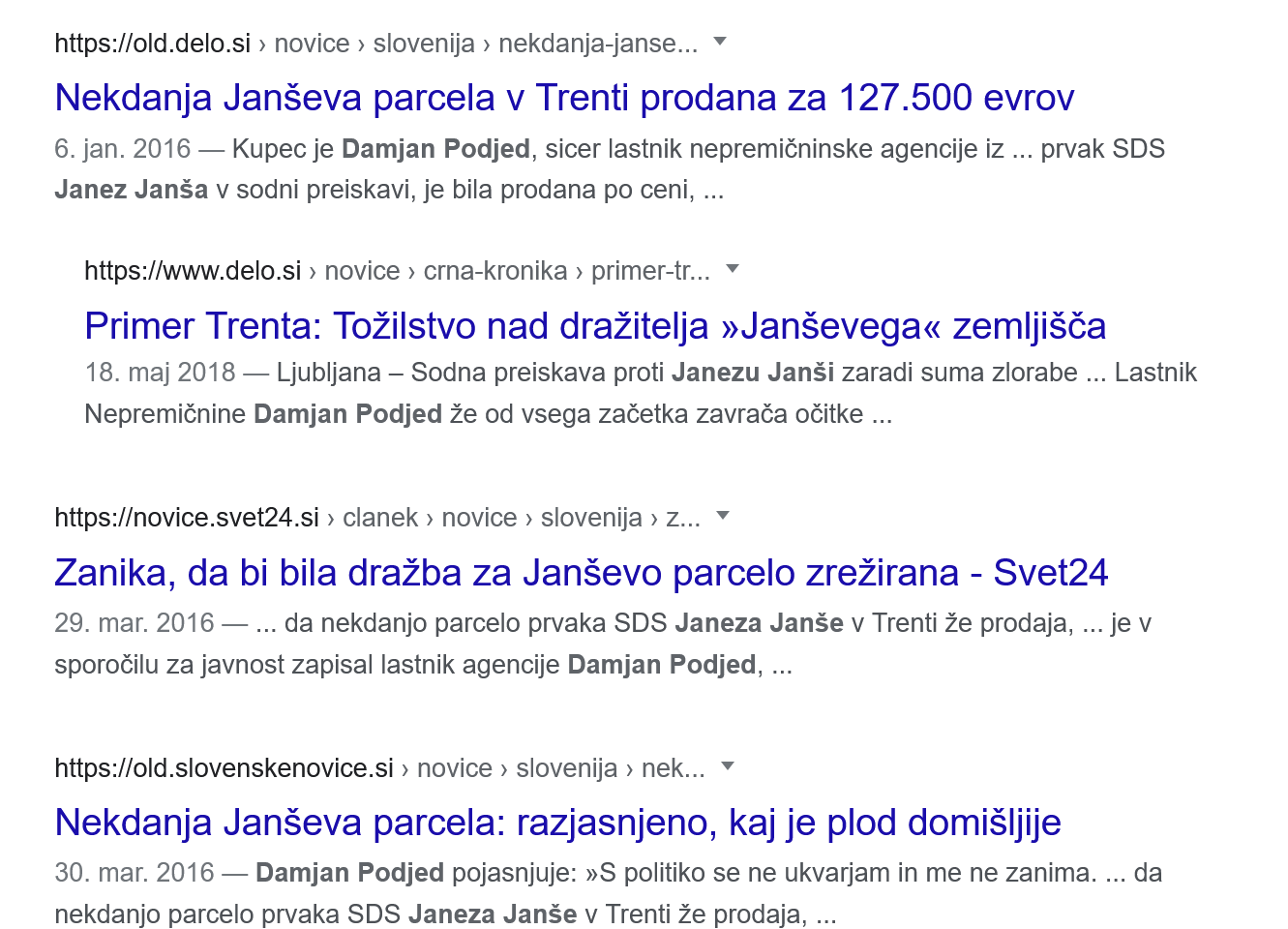Open 'Nekdanja Janševa parcela: razjasnjeno' result
This screenshot has width=1288, height=929.
pyautogui.click(x=557, y=823)
